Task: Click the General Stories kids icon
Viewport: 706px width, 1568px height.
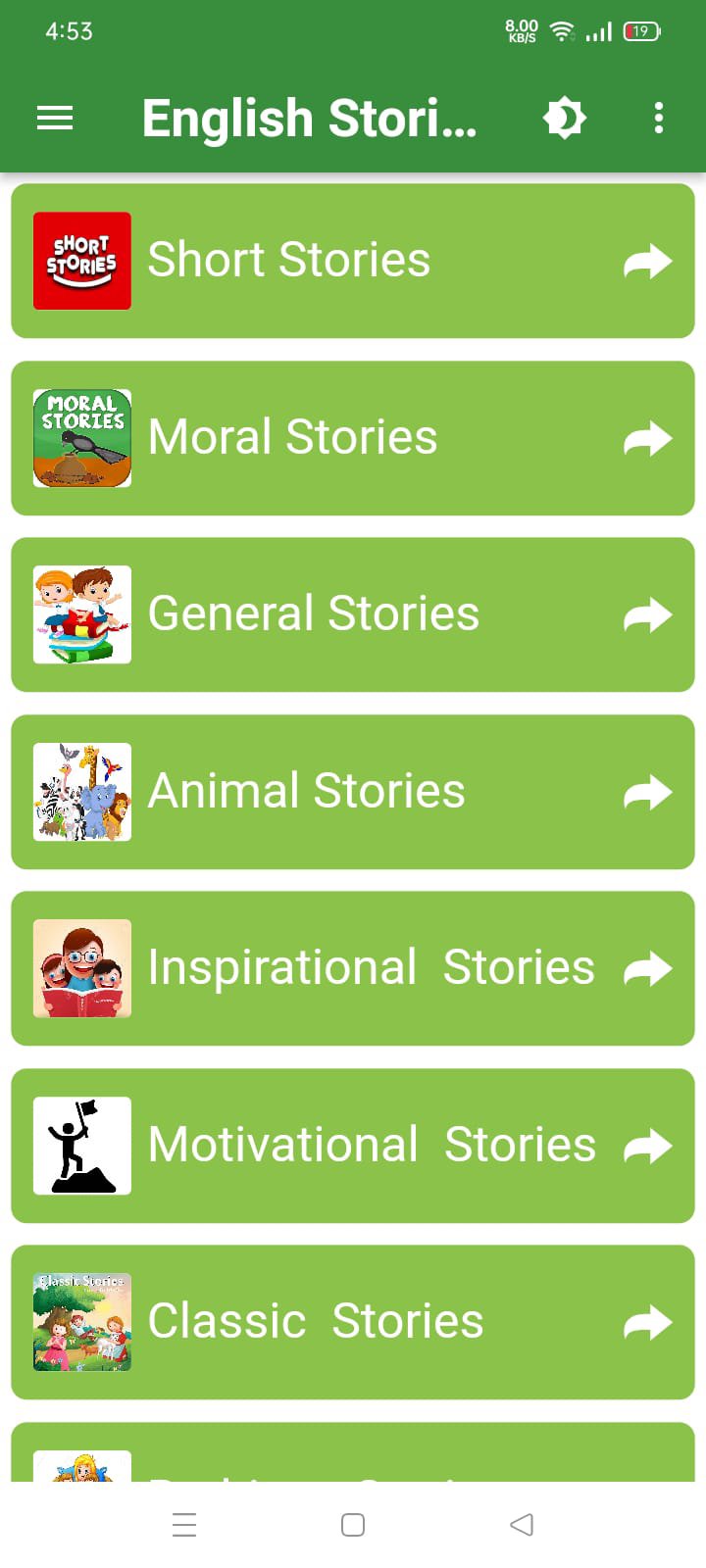Action: tap(81, 614)
